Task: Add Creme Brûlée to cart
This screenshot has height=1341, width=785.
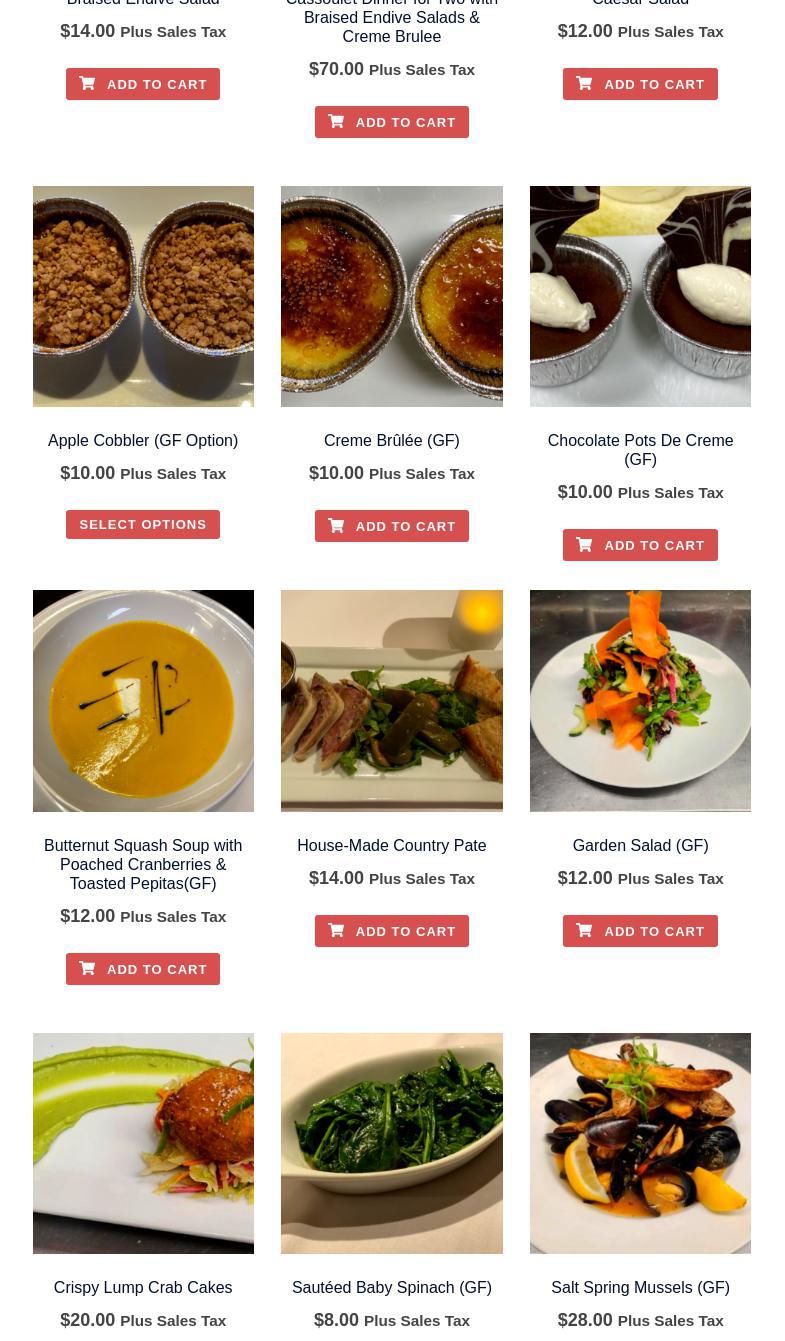Action: tap(392, 526)
